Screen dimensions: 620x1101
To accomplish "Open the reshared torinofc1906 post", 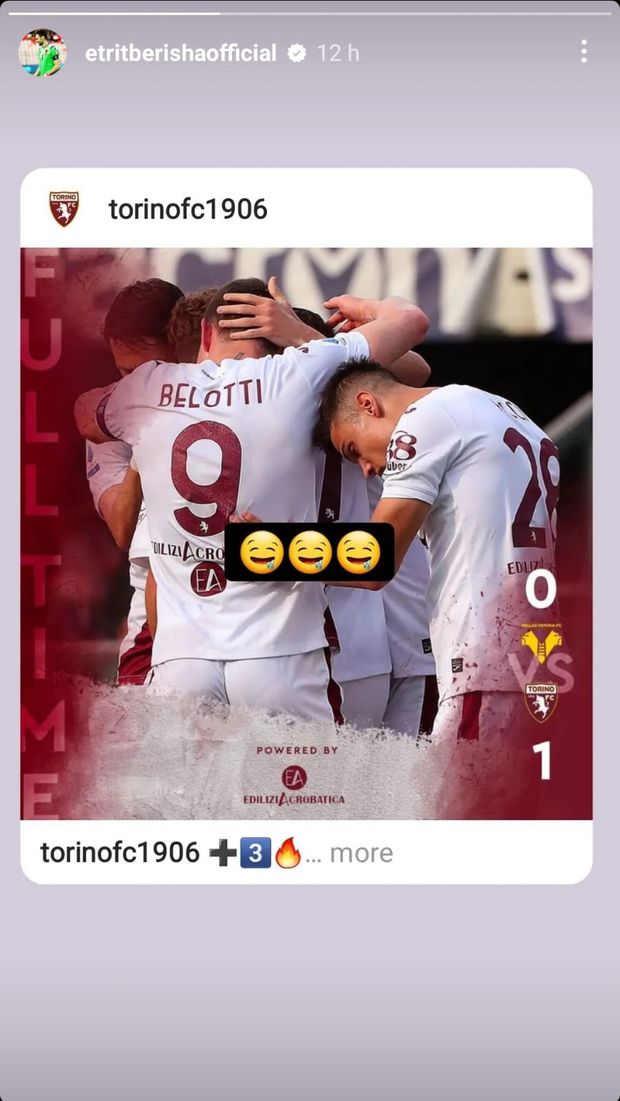I will (306, 533).
